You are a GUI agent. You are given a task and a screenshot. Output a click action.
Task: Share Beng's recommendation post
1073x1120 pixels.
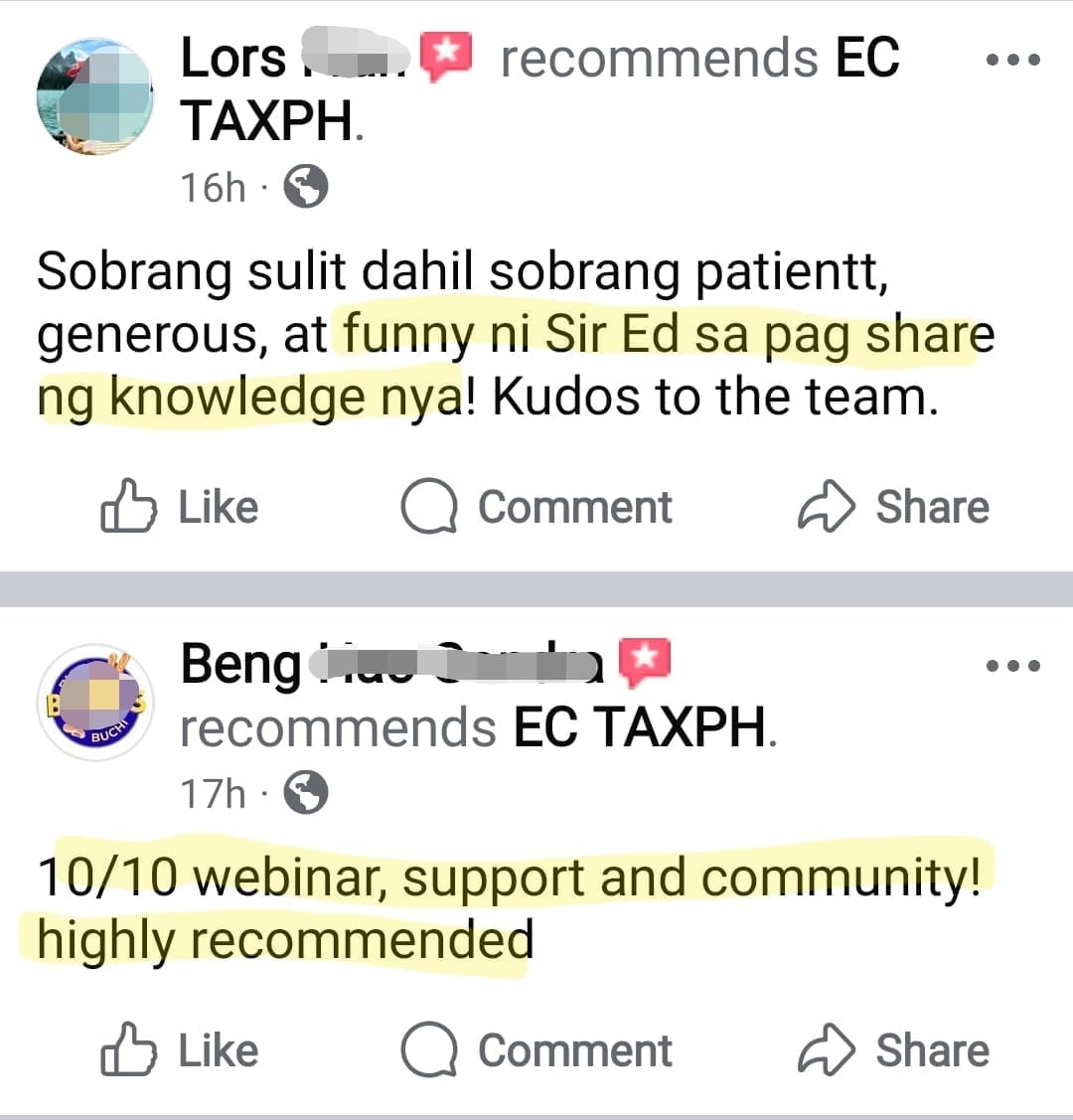[892, 1050]
